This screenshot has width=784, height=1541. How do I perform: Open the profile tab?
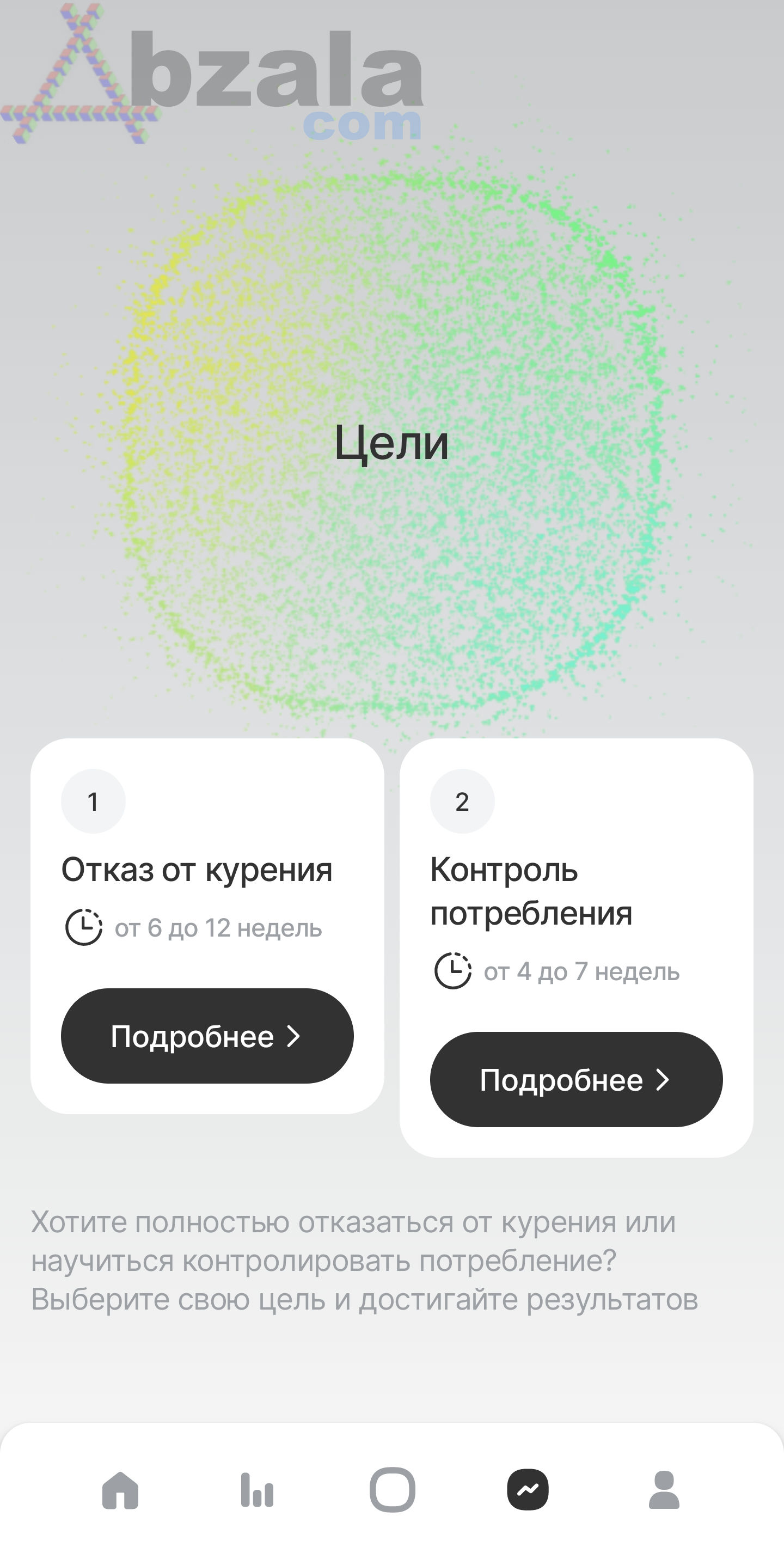[x=664, y=1490]
